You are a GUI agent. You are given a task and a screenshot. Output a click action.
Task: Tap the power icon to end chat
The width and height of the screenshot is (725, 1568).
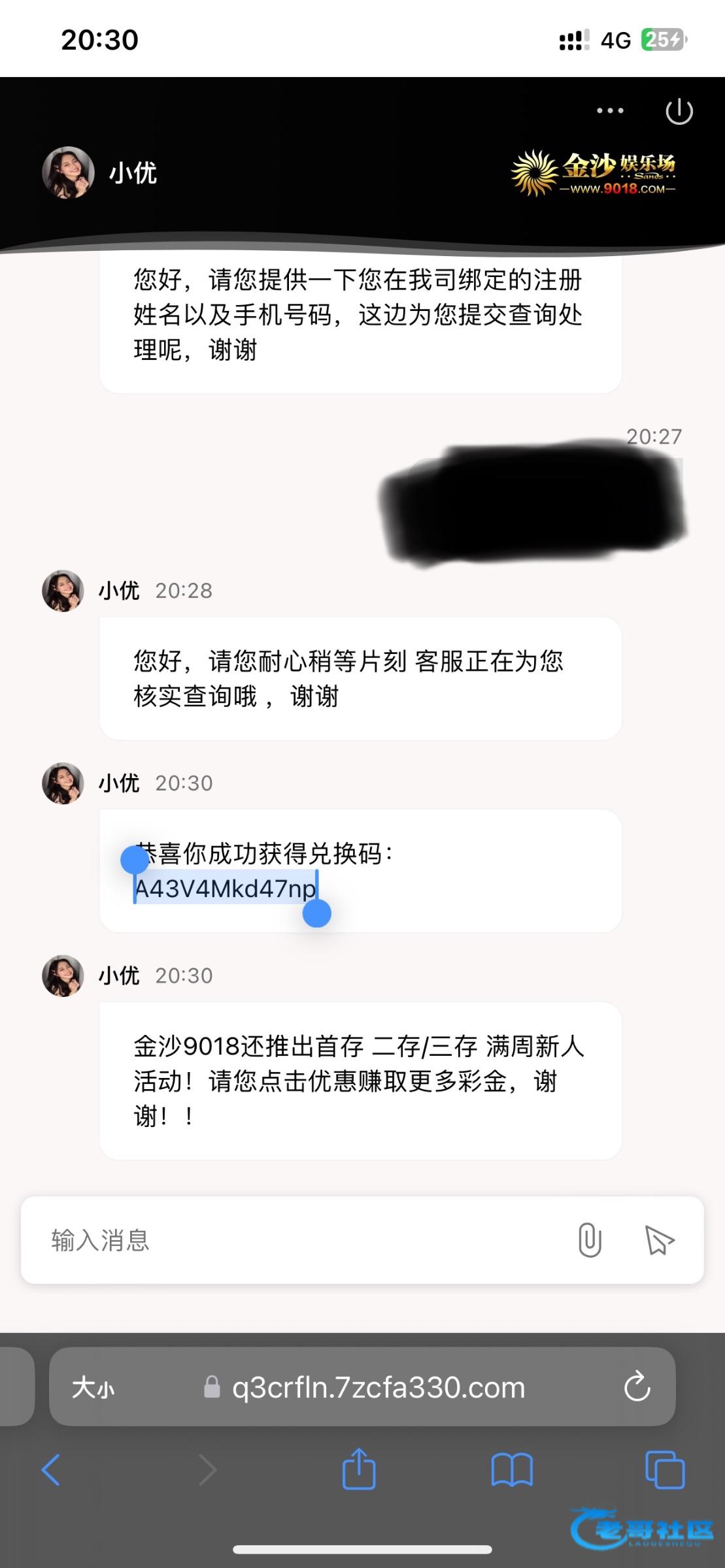point(679,111)
